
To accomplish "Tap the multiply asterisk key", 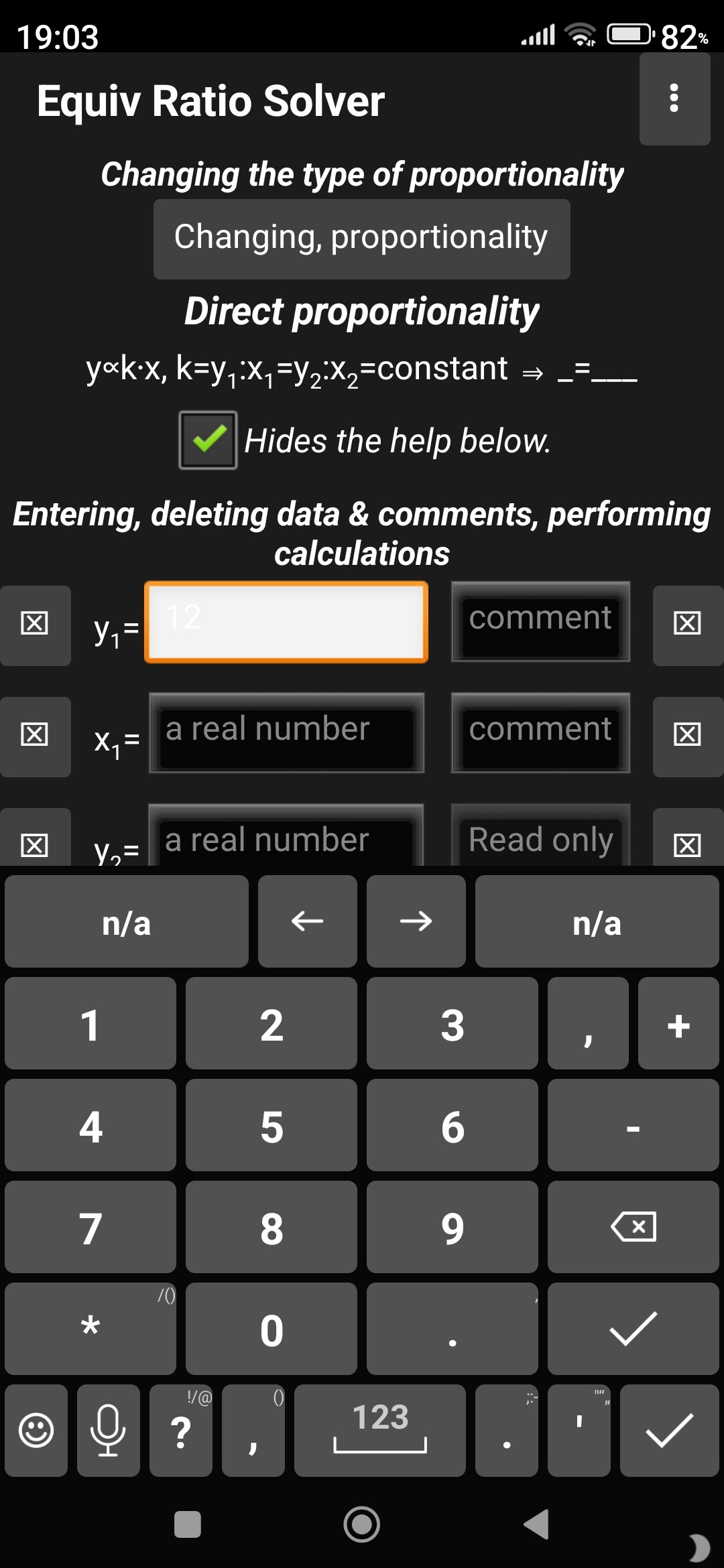I will coord(90,1329).
